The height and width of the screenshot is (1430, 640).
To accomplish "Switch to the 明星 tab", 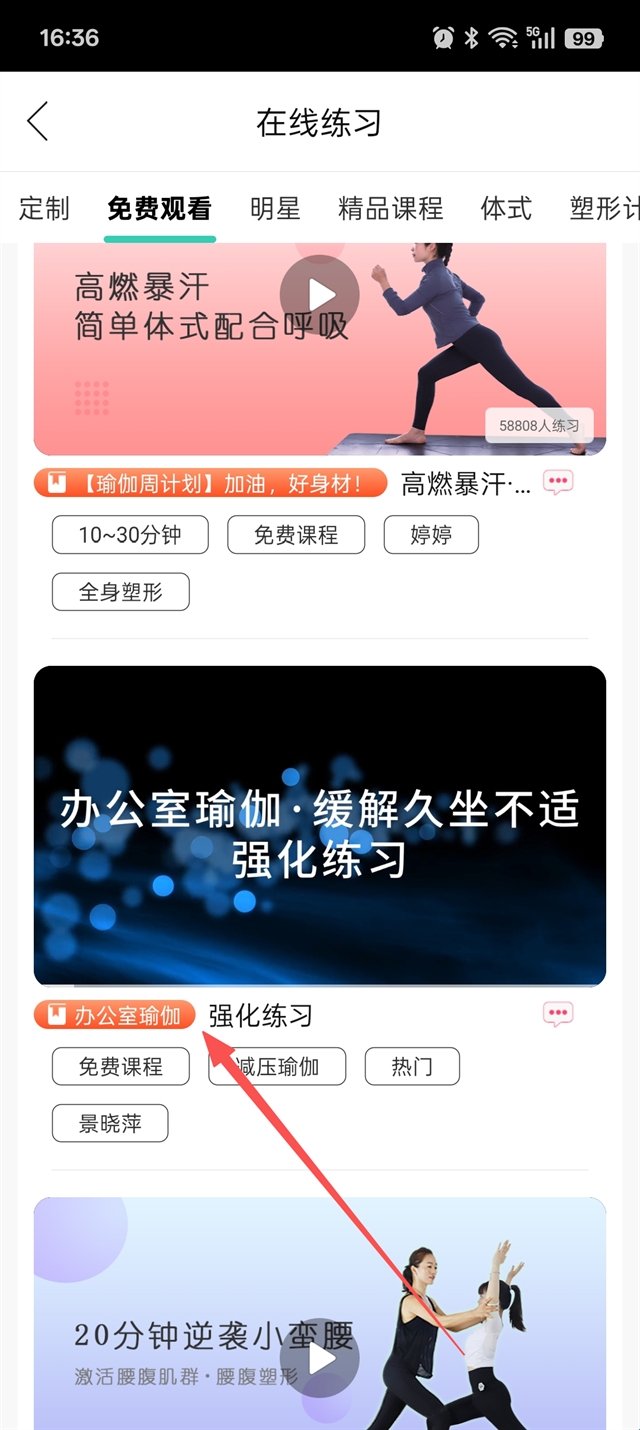I will point(275,209).
